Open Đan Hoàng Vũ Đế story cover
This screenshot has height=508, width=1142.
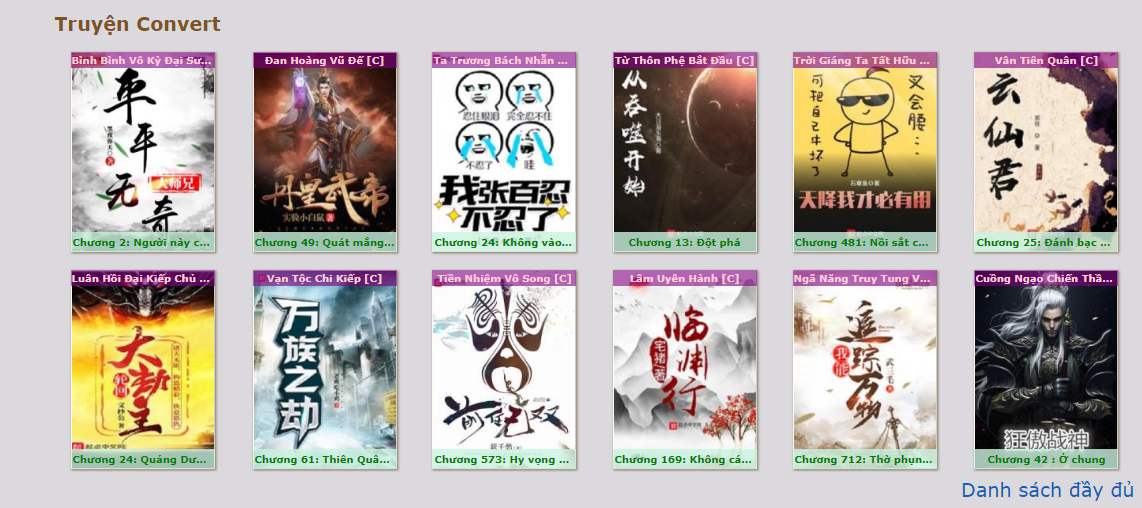click(324, 150)
